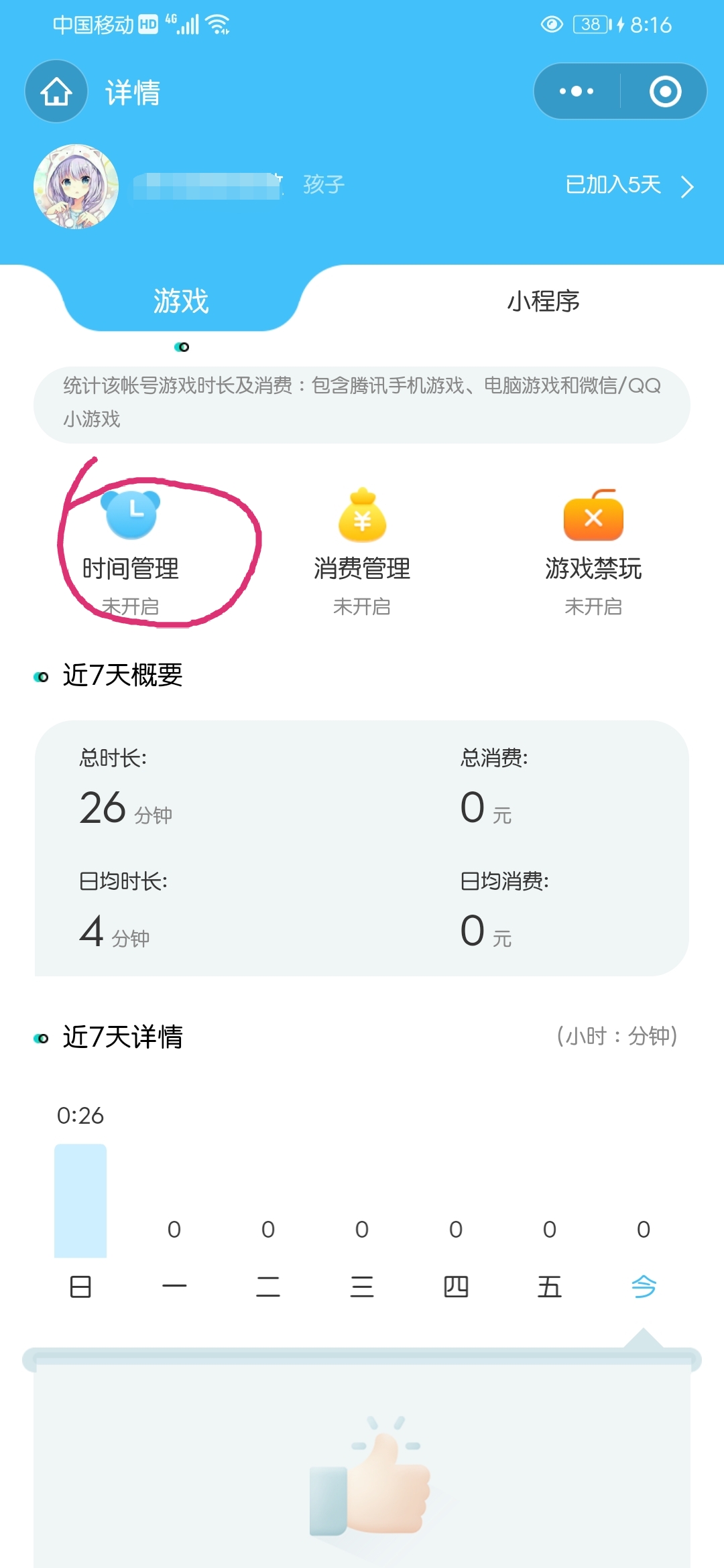Select 五 in the weekly chart
The height and width of the screenshot is (1568, 724).
click(550, 1287)
